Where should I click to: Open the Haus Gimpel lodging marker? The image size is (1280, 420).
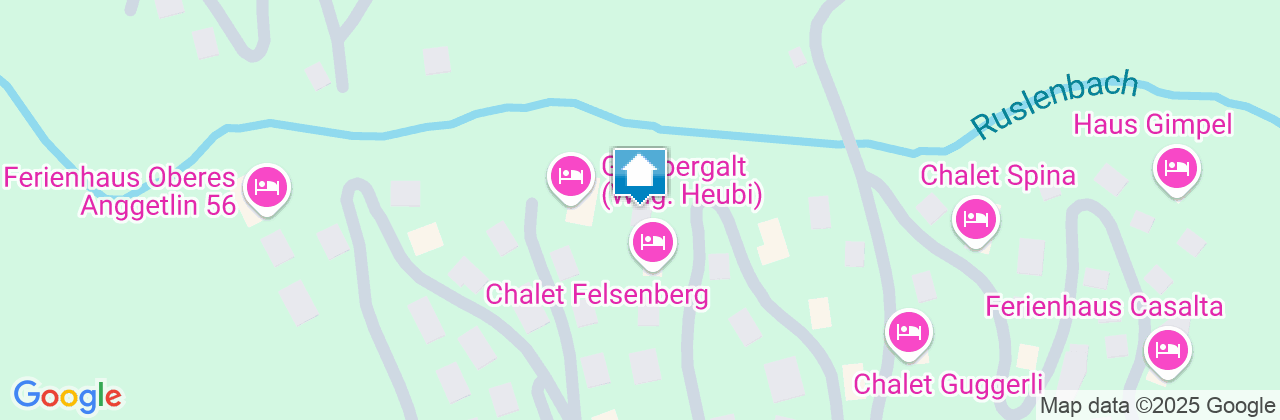1176,167
